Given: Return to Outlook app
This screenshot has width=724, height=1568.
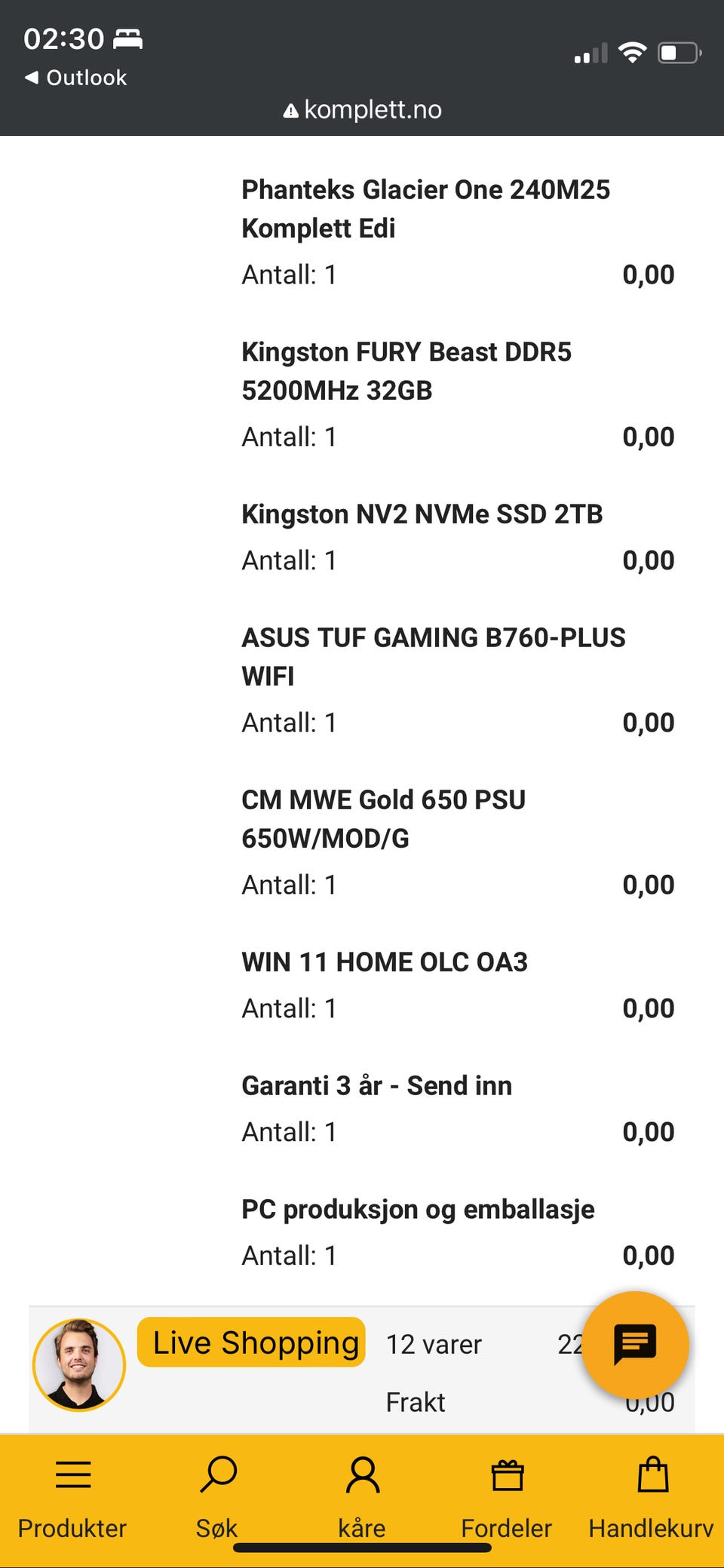Looking at the screenshot, I should 75,78.
